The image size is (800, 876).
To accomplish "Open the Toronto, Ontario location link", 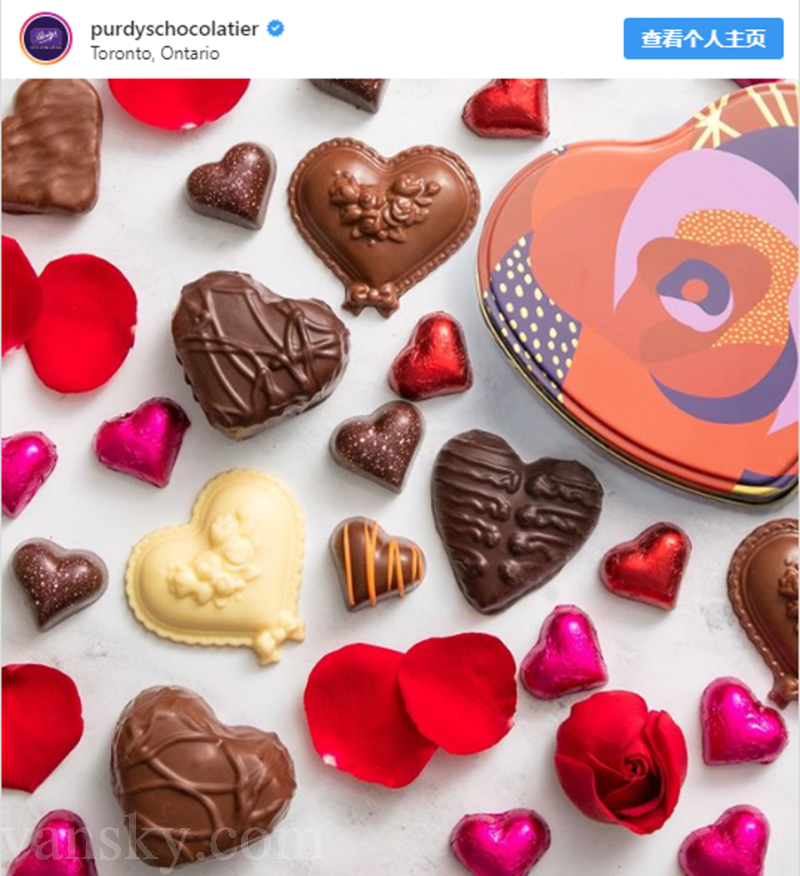I will point(154,53).
